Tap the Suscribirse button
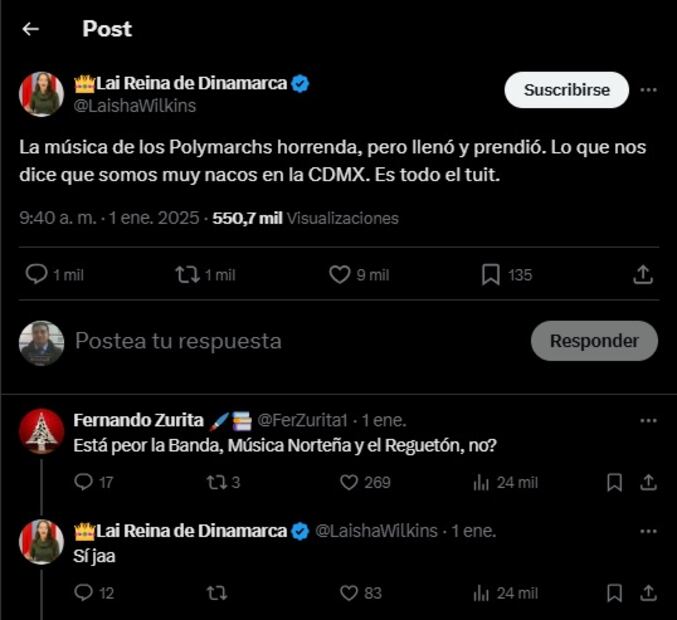Screen dimensions: 677x620 point(566,90)
